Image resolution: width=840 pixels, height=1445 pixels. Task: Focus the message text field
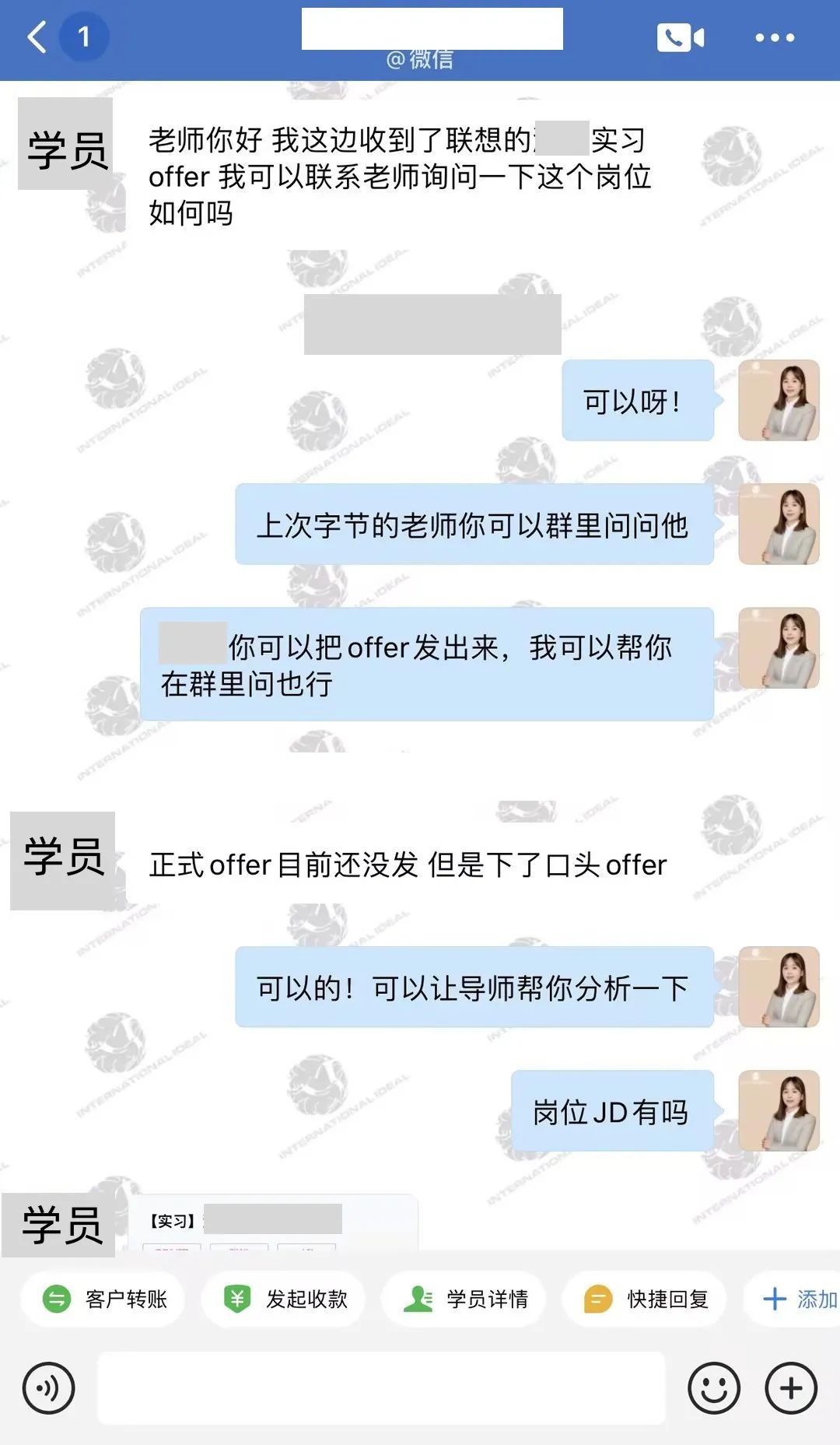381,1387
